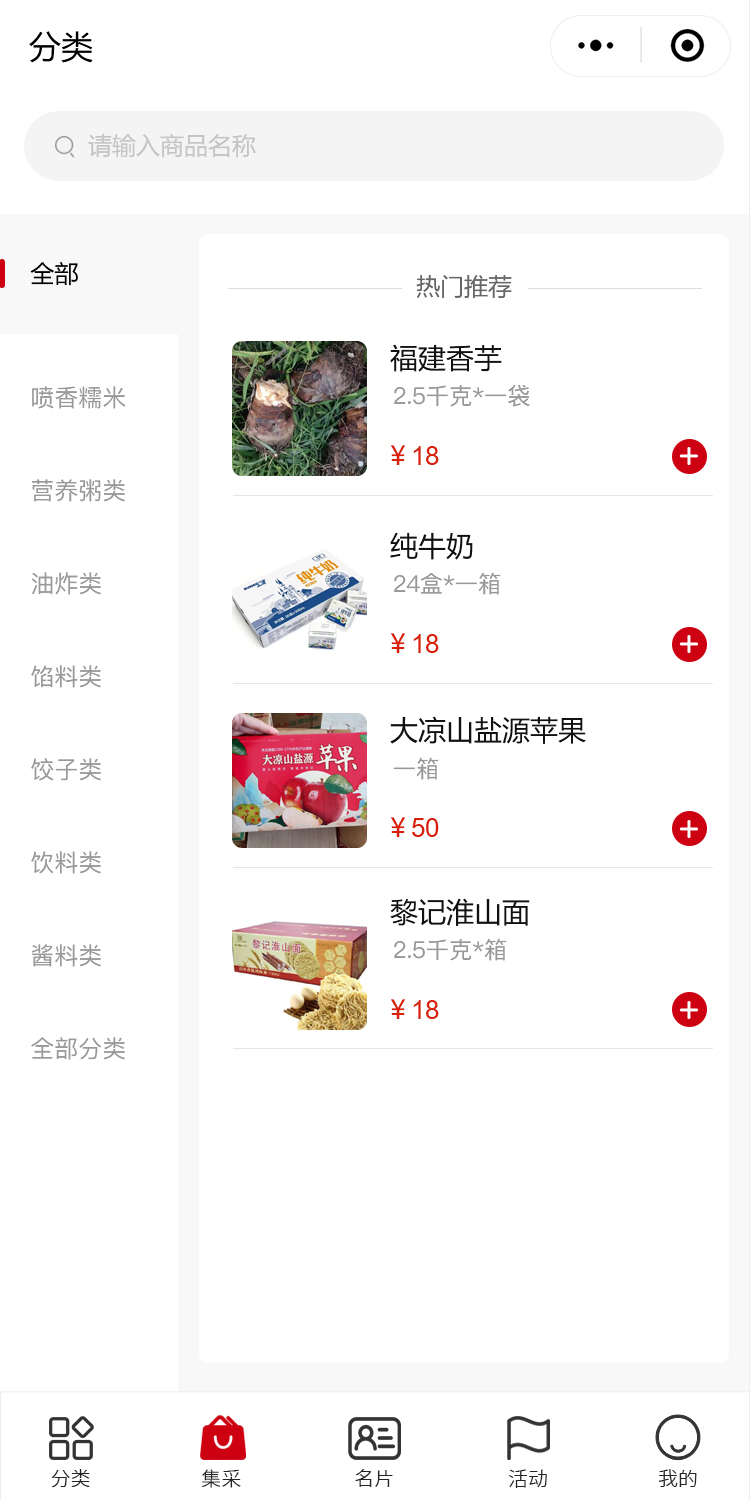The width and height of the screenshot is (750, 1500).
Task: Add 黎记淮山面 to the cart
Action: pyautogui.click(x=689, y=1010)
